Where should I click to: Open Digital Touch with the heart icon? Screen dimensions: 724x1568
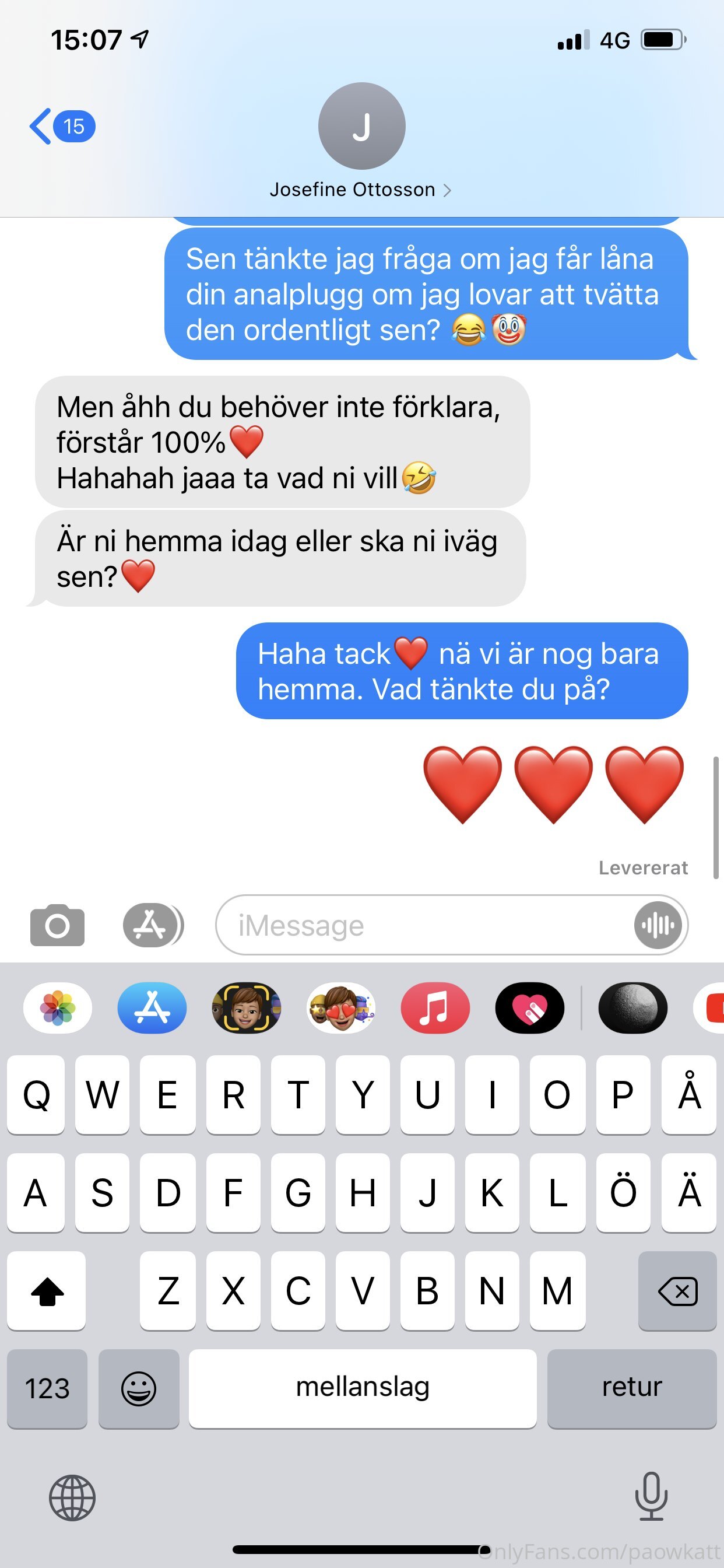point(530,1008)
